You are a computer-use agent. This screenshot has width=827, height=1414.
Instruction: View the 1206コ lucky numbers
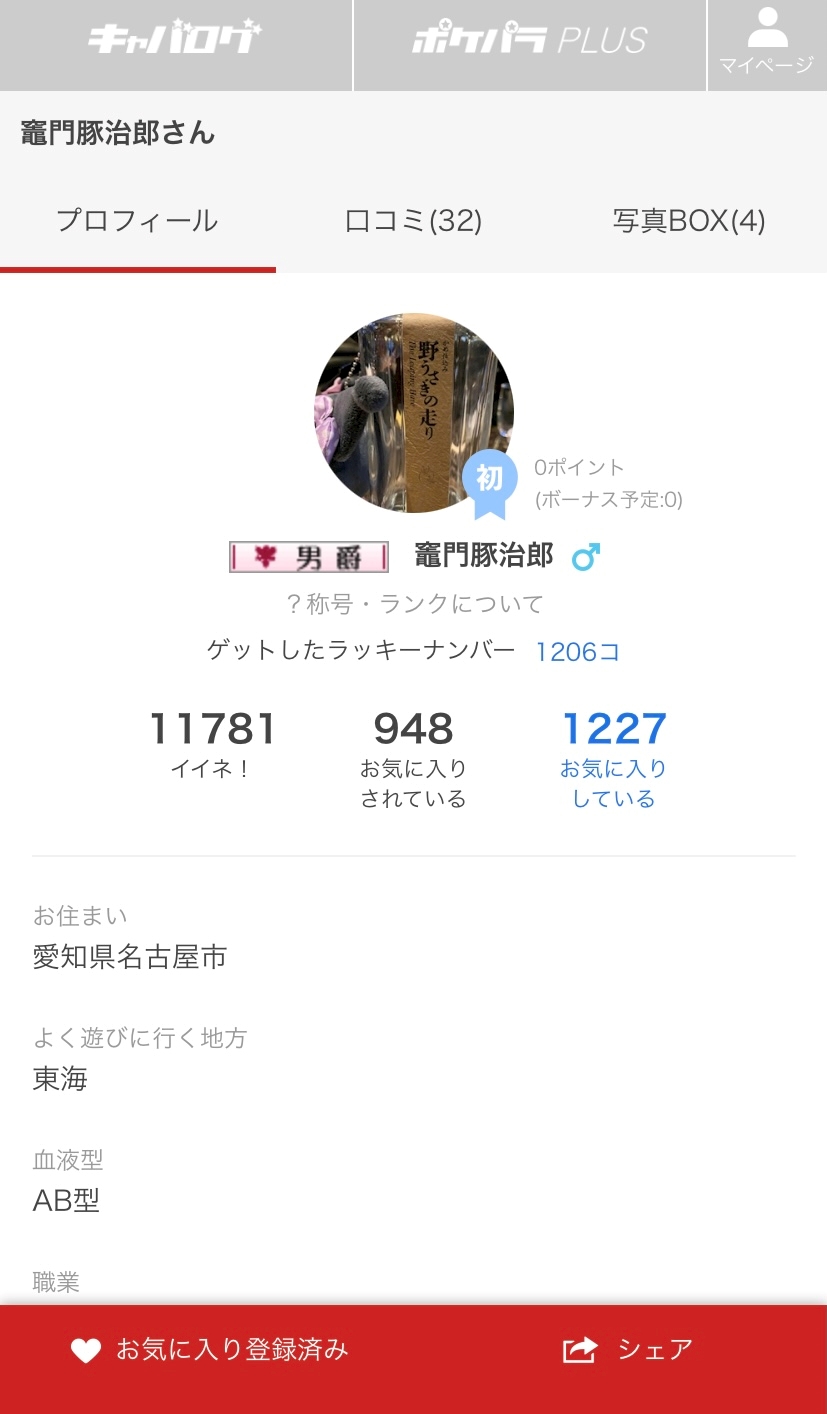577,652
